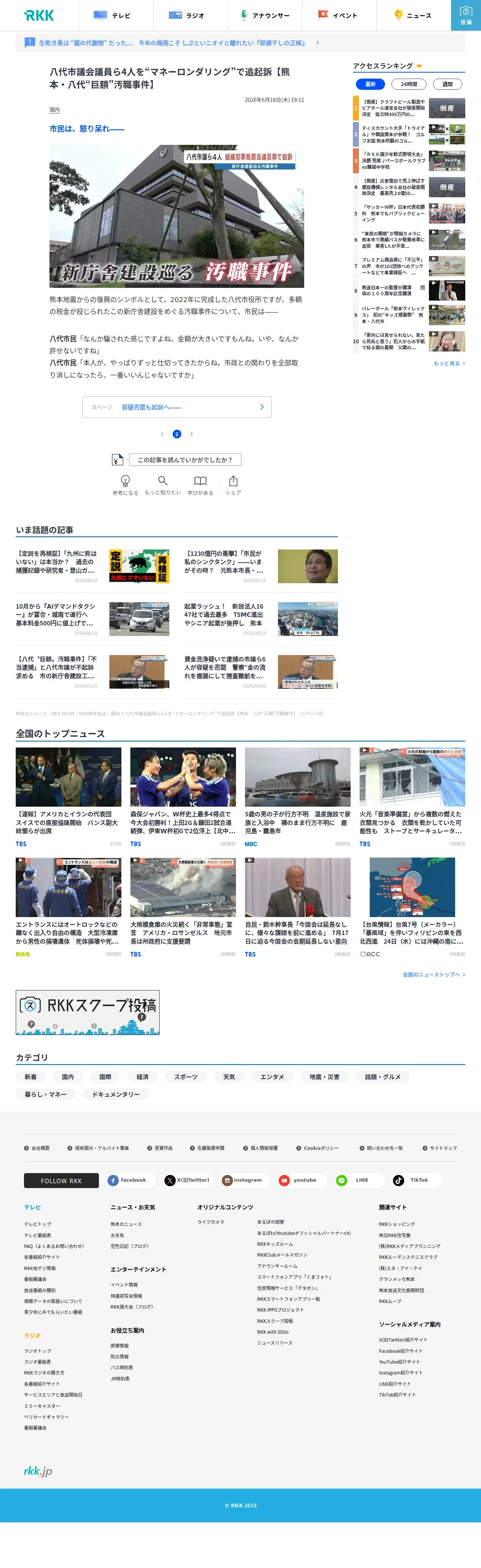Open the 台風7号 weather news card
Screen dimensions: 481x1568
[x=412, y=908]
